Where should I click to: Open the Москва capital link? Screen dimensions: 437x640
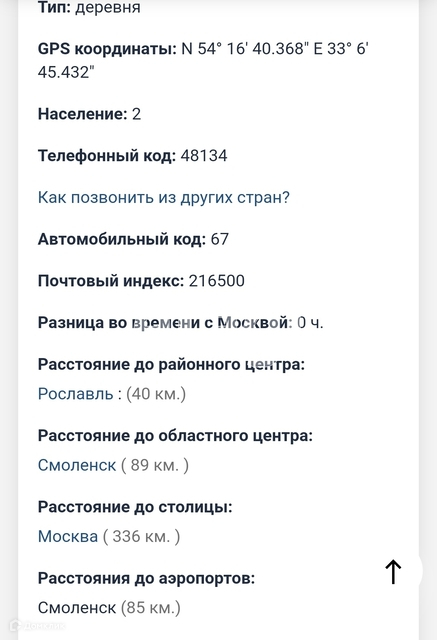point(68,536)
